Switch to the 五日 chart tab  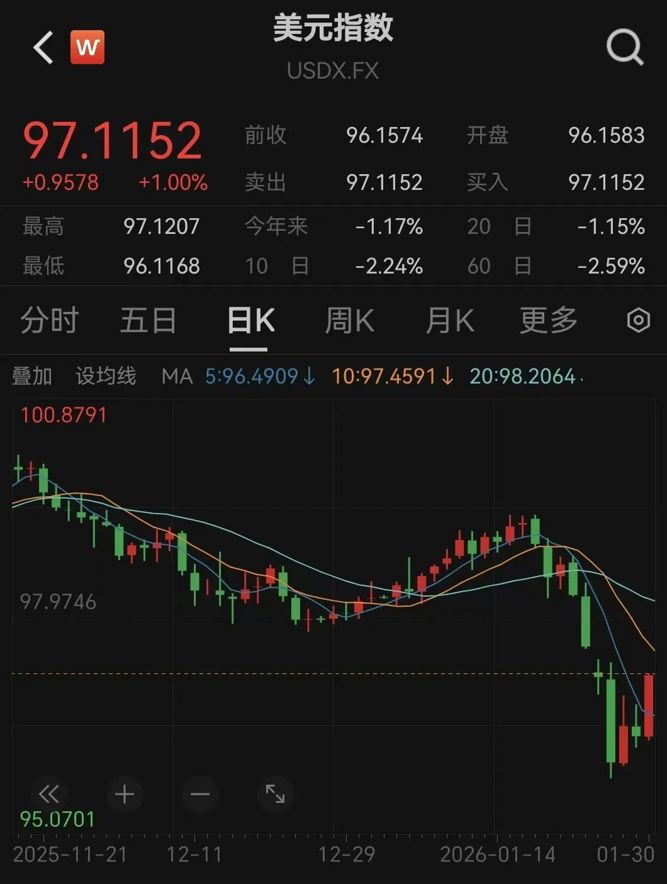148,320
